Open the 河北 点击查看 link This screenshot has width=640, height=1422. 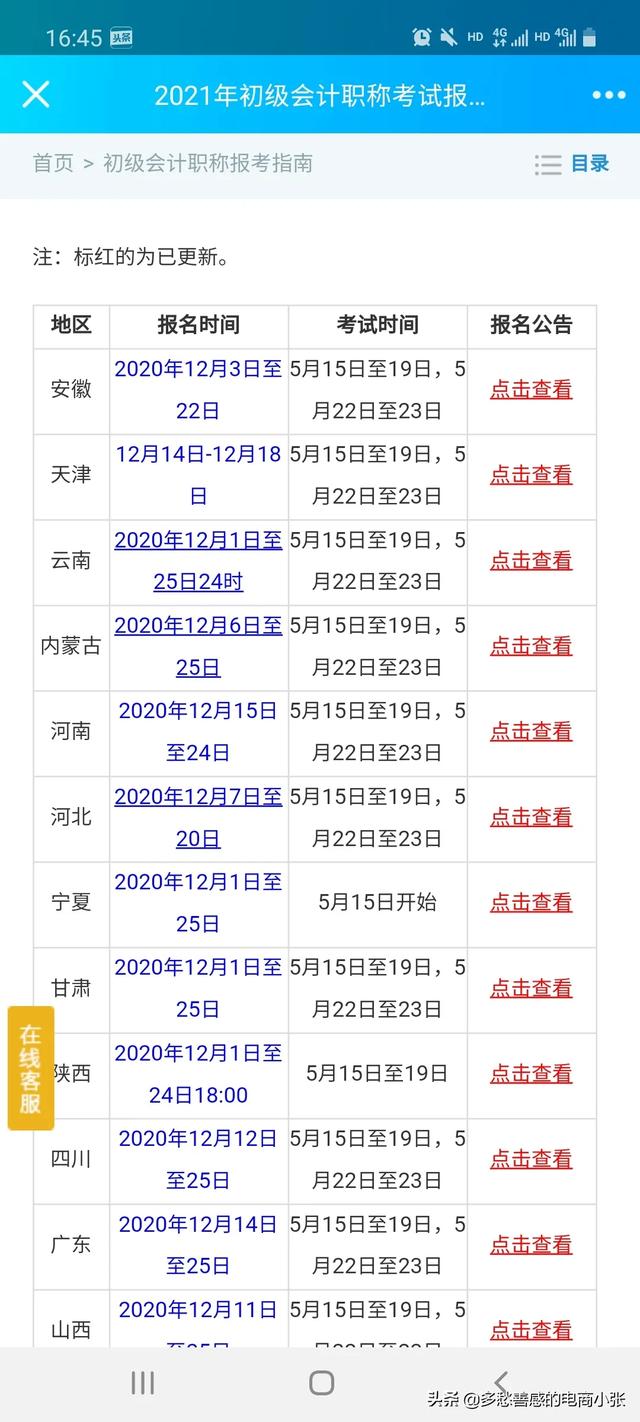(531, 818)
